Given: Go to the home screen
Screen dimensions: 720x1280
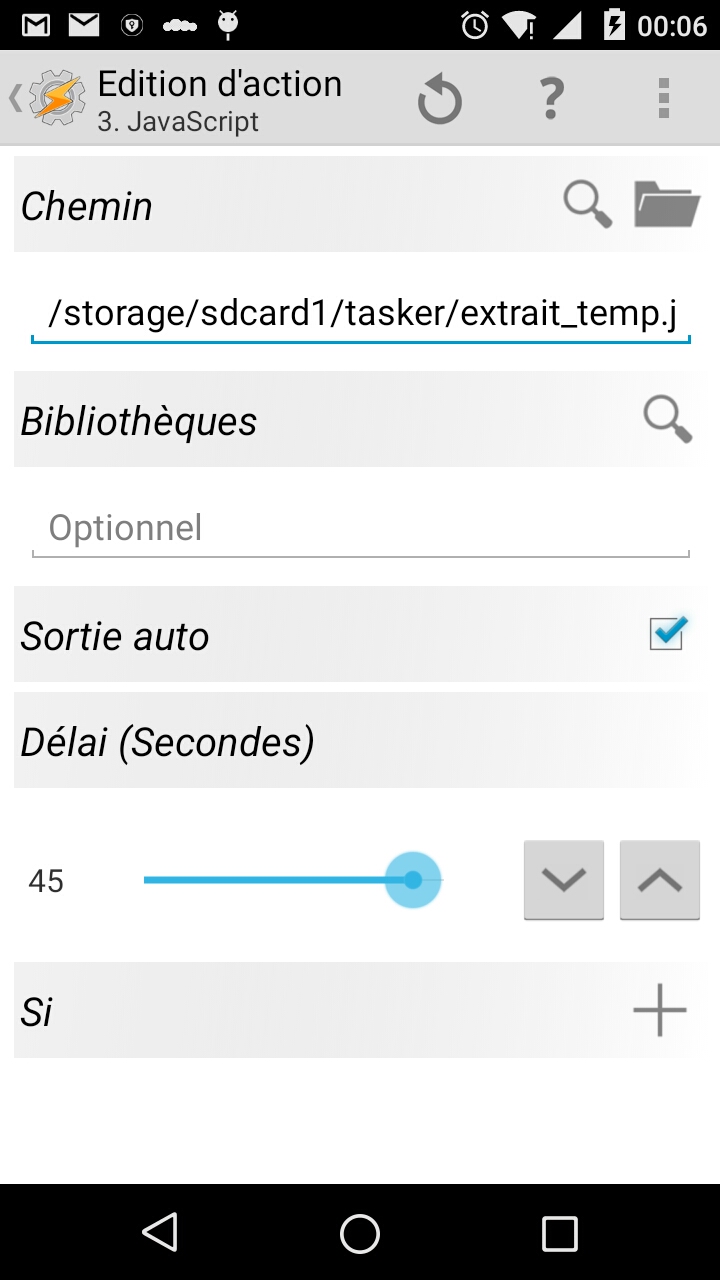Looking at the screenshot, I should tap(360, 1232).
